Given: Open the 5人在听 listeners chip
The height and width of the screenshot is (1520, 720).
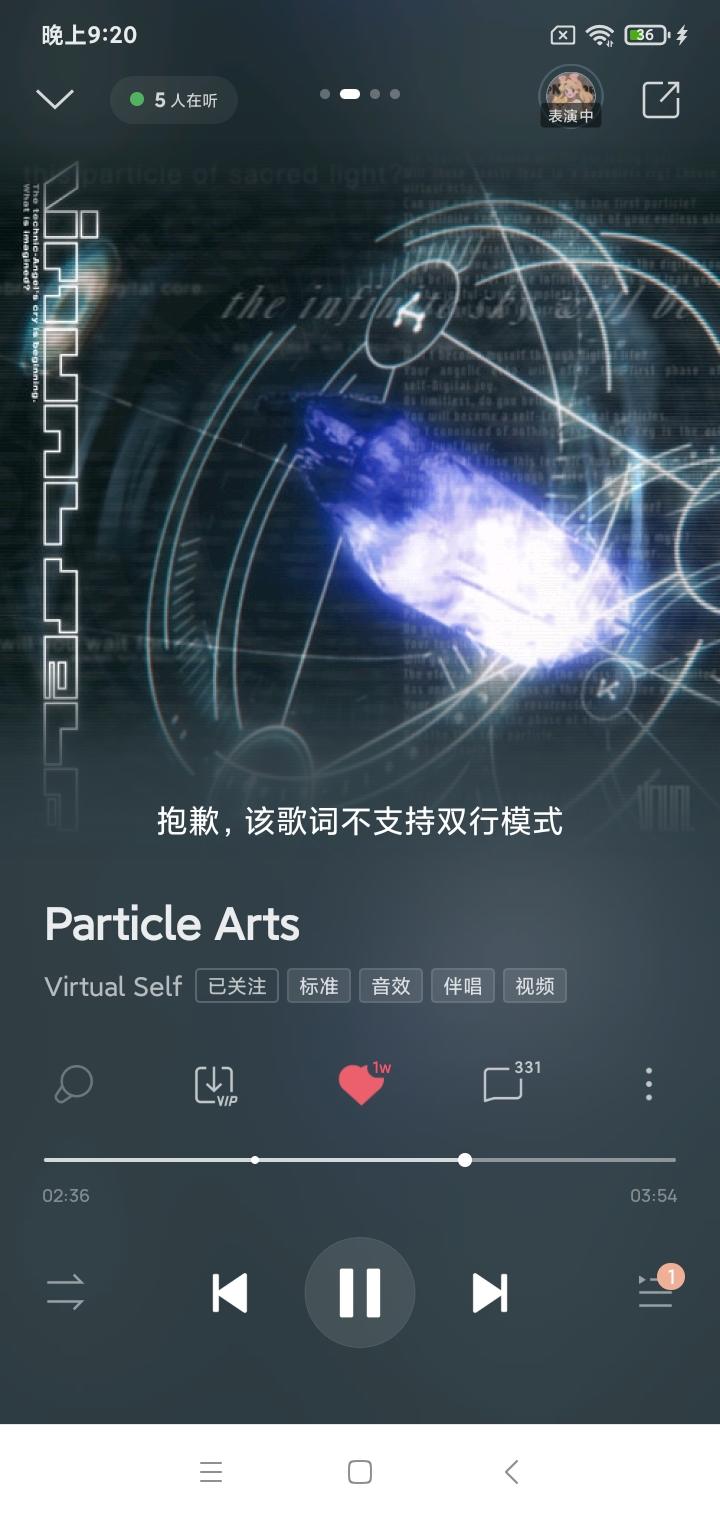Looking at the screenshot, I should 174,100.
